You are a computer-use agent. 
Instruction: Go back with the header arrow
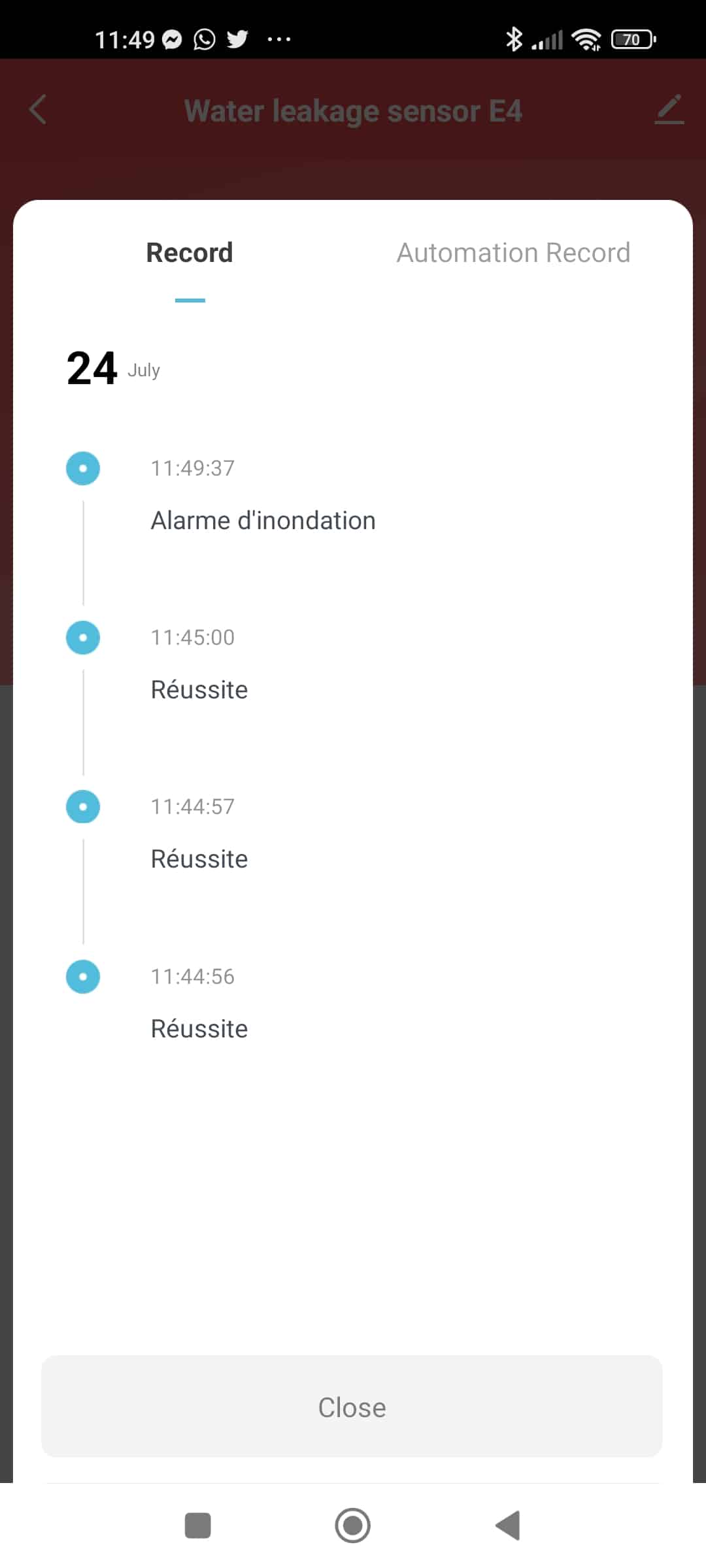coord(38,109)
